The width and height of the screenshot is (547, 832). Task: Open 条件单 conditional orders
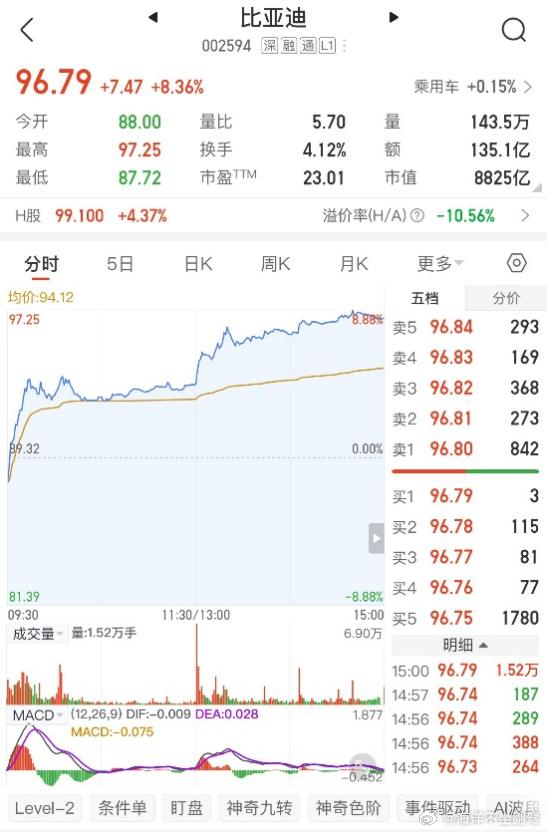click(123, 808)
